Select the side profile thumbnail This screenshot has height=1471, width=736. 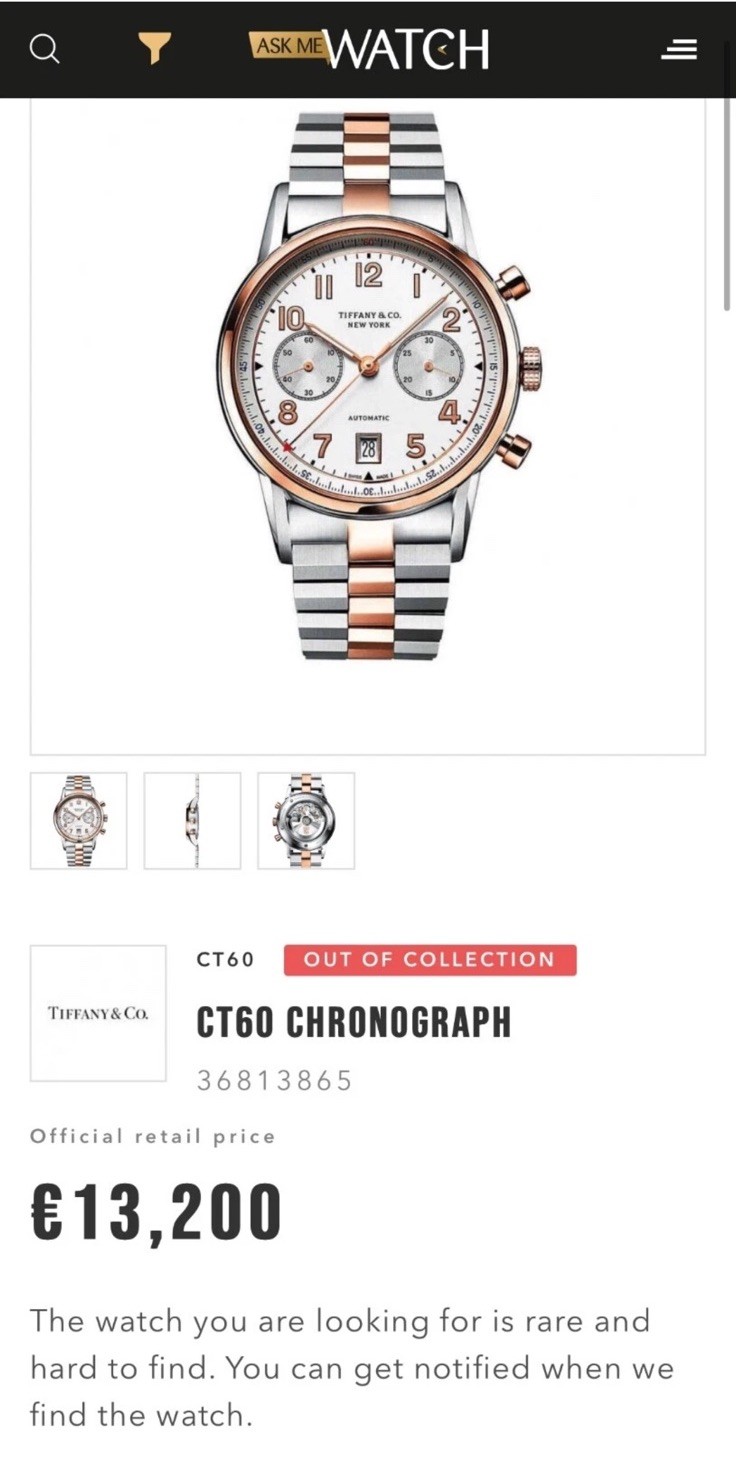tap(192, 820)
